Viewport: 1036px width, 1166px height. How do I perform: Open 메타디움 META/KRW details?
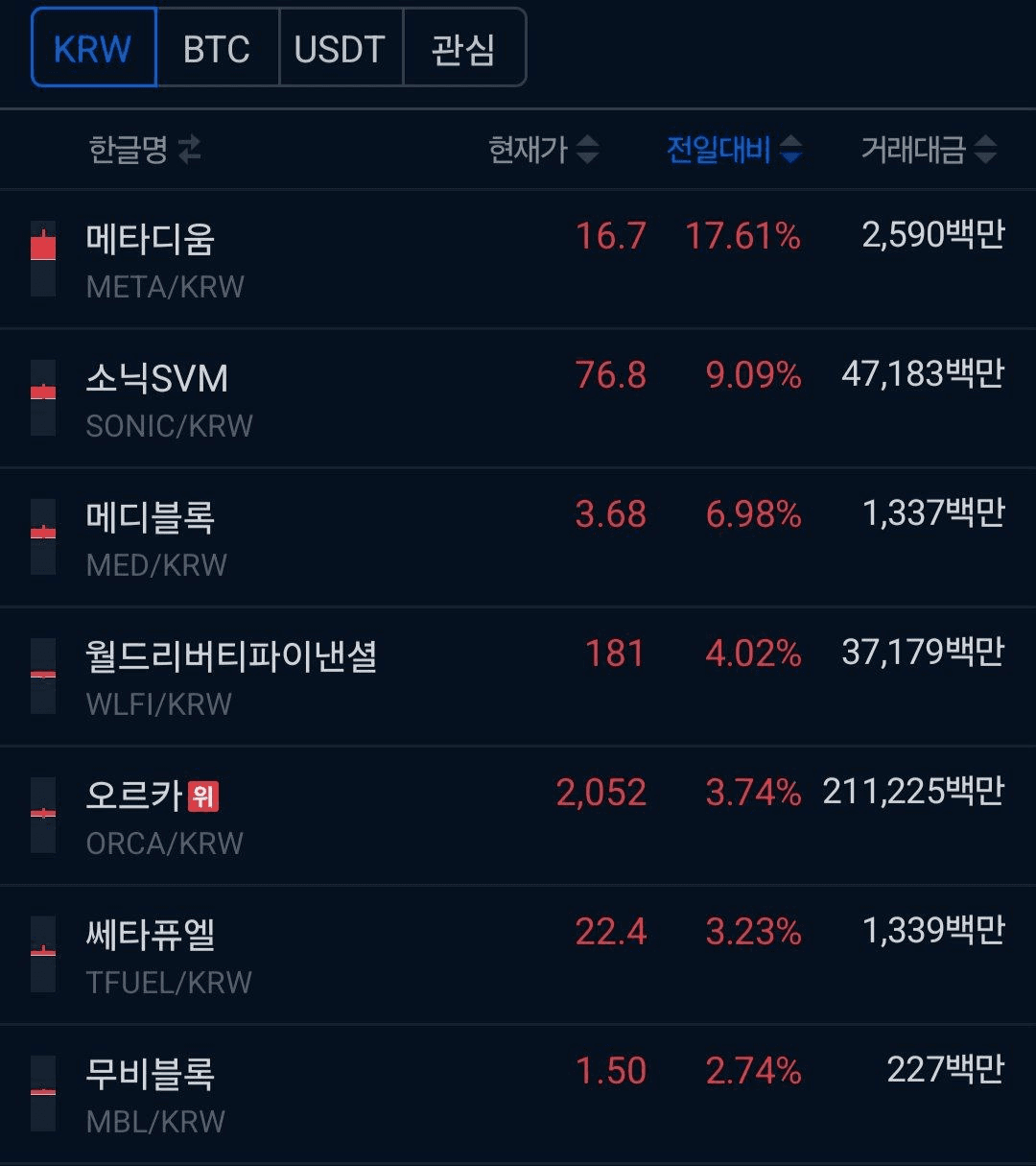click(151, 240)
